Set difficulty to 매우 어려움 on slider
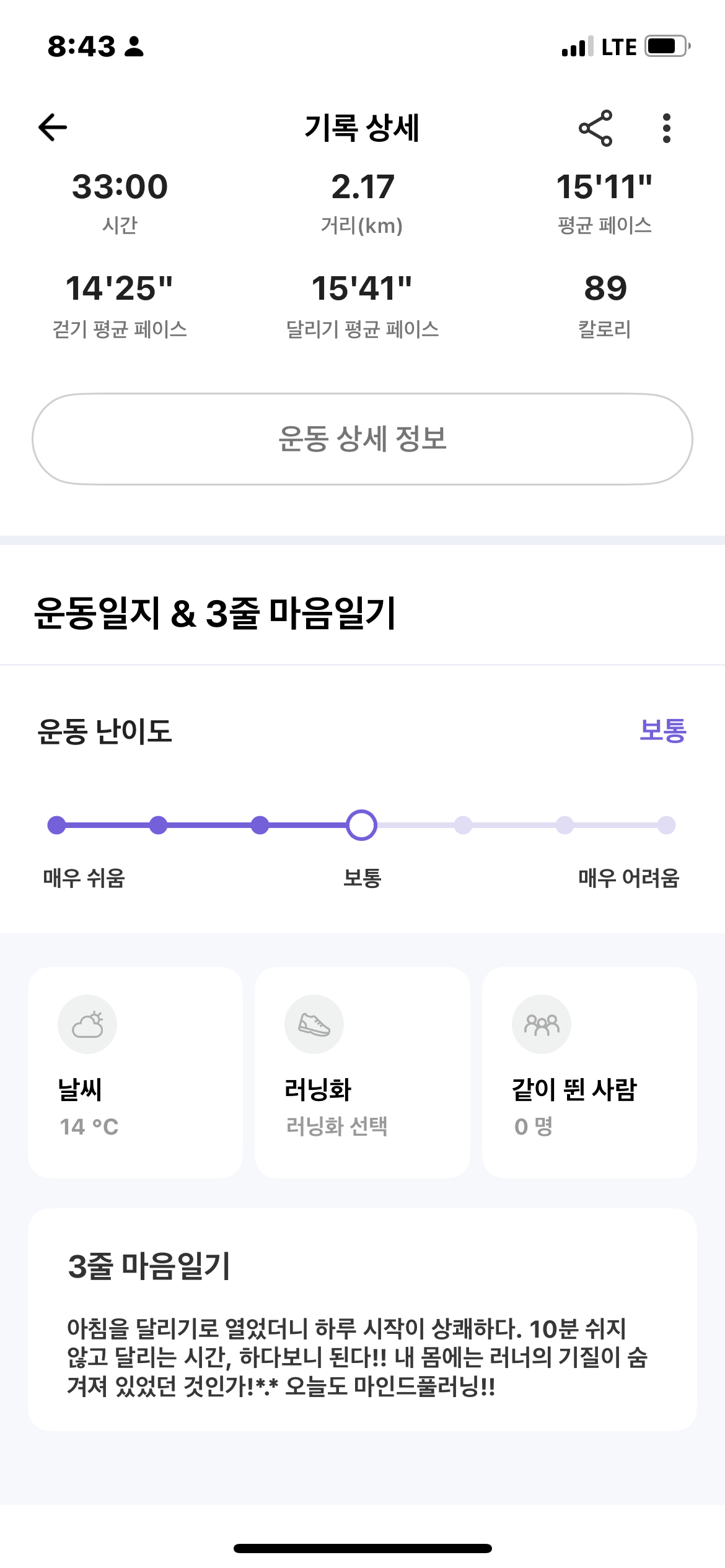 point(666,825)
